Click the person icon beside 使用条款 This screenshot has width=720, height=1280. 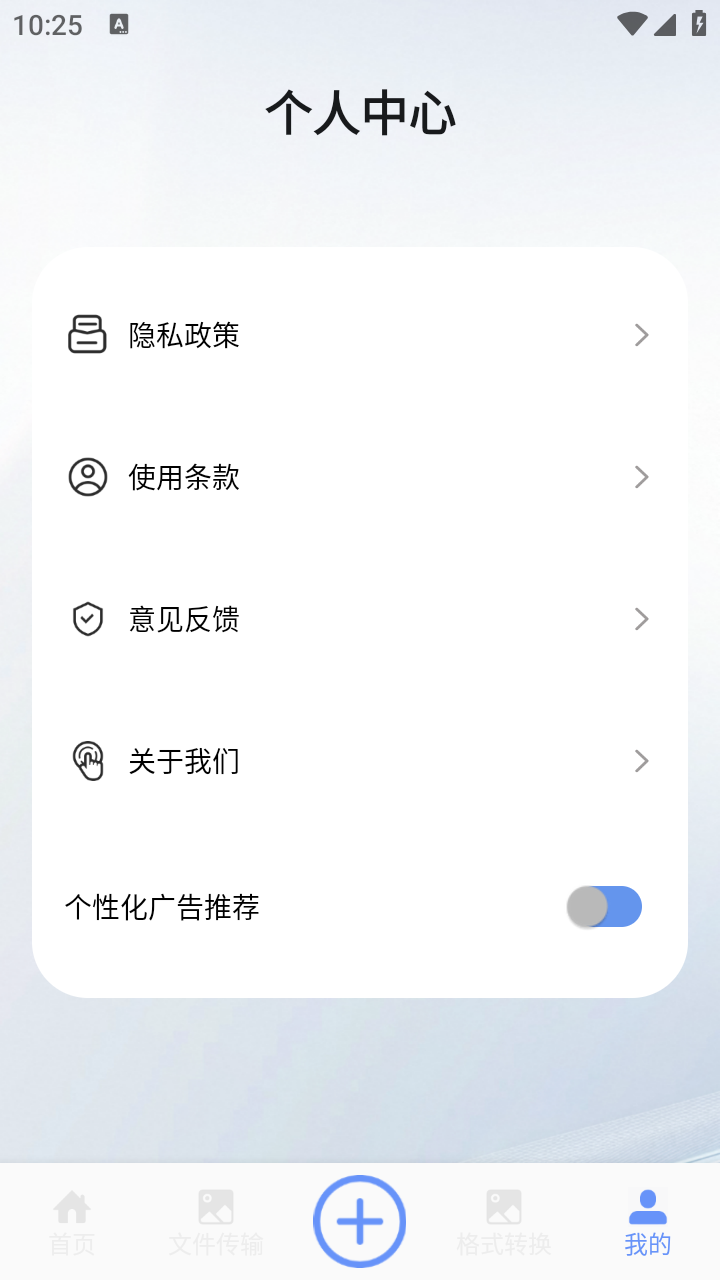(x=88, y=477)
